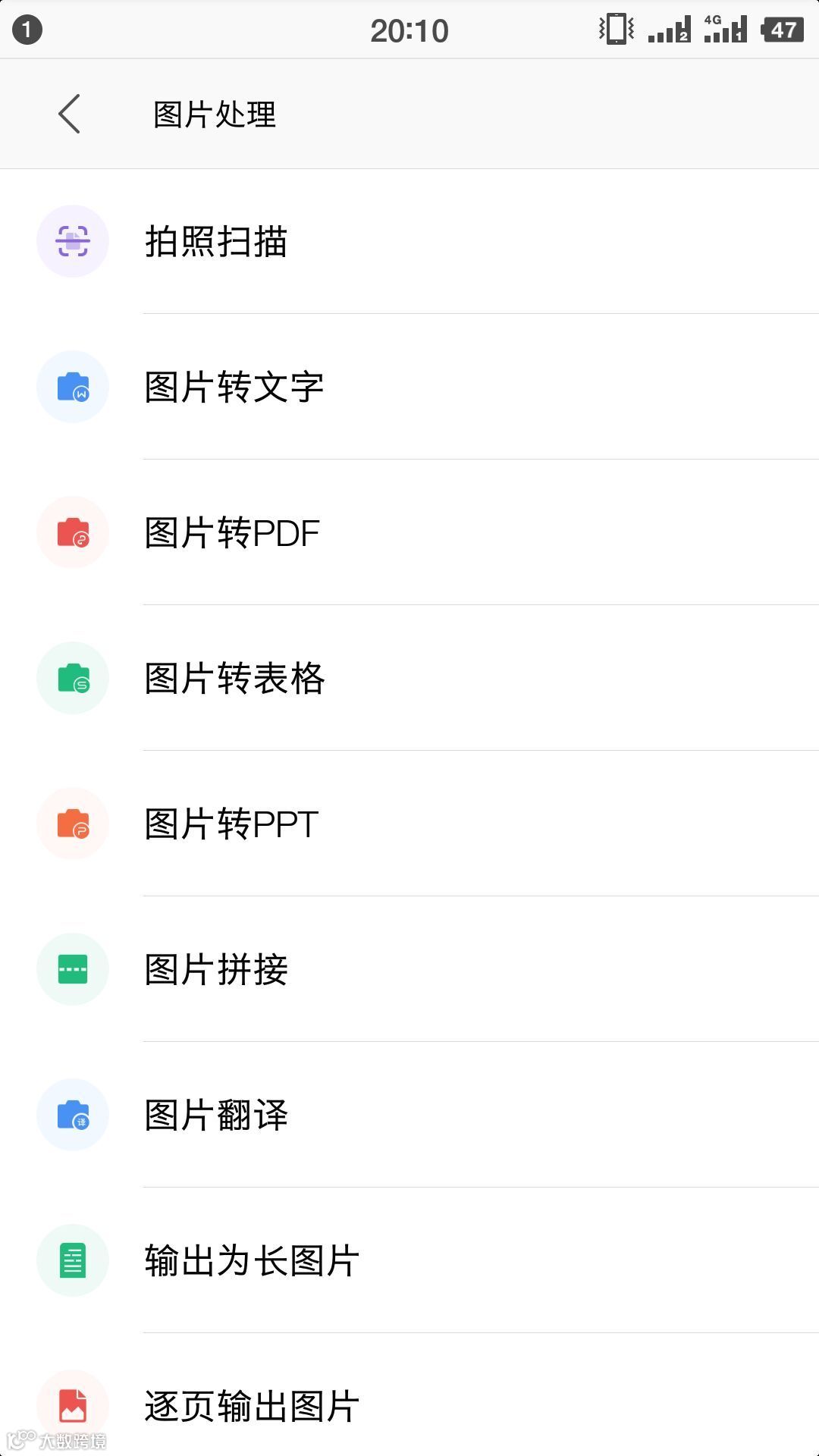
Task: Go back from 图片处理 page
Action: click(69, 115)
